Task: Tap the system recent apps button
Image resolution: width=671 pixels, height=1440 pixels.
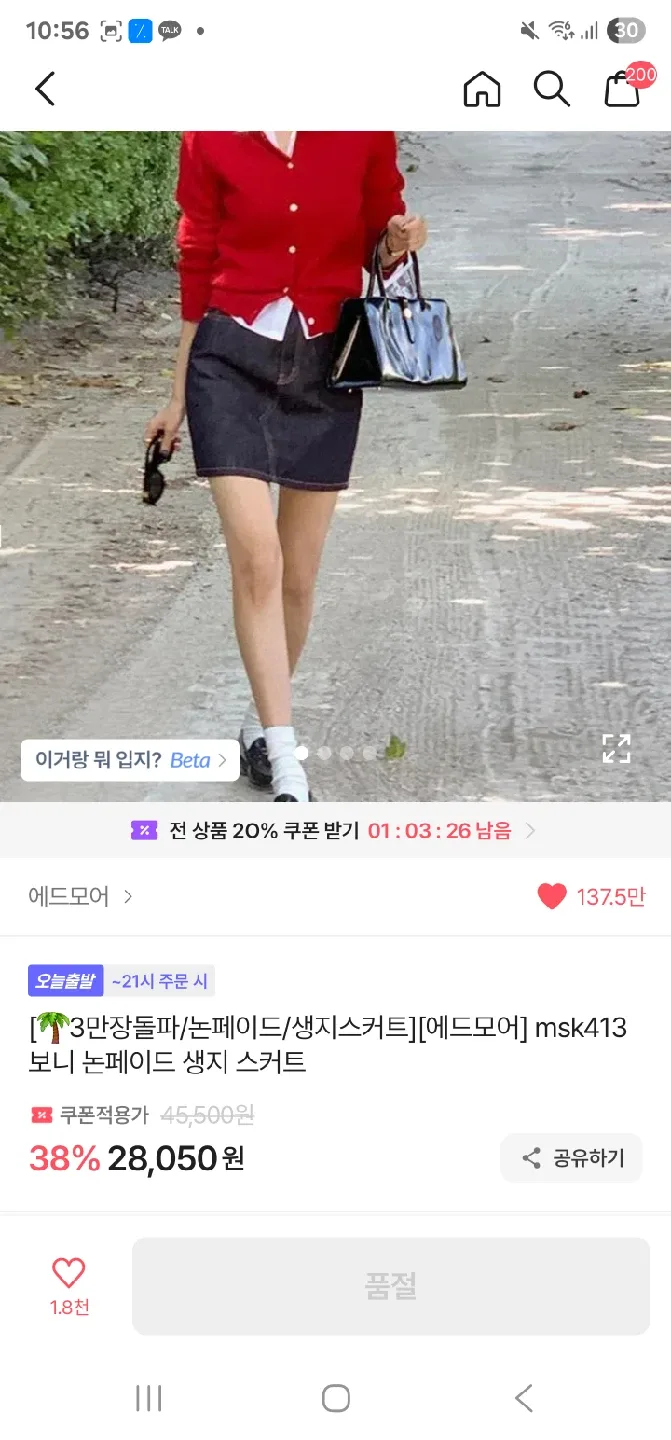Action: point(148,1398)
